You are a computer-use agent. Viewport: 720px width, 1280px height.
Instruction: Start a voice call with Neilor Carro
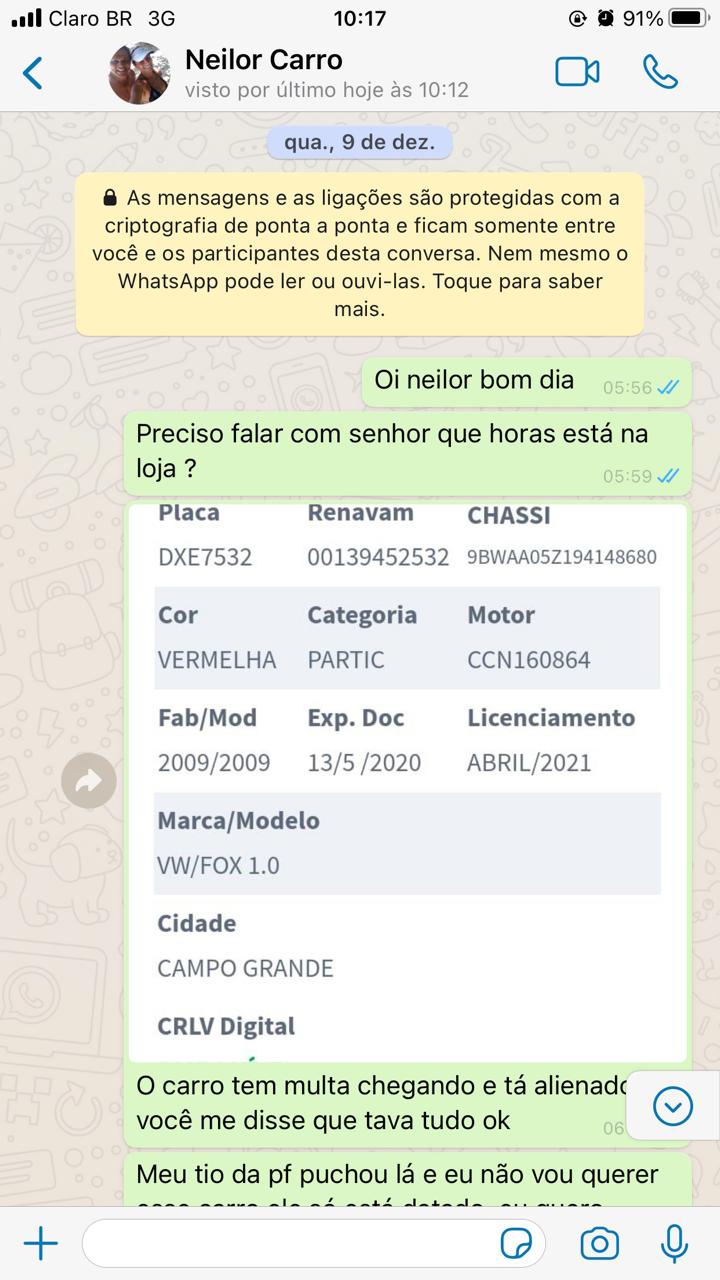pos(660,73)
